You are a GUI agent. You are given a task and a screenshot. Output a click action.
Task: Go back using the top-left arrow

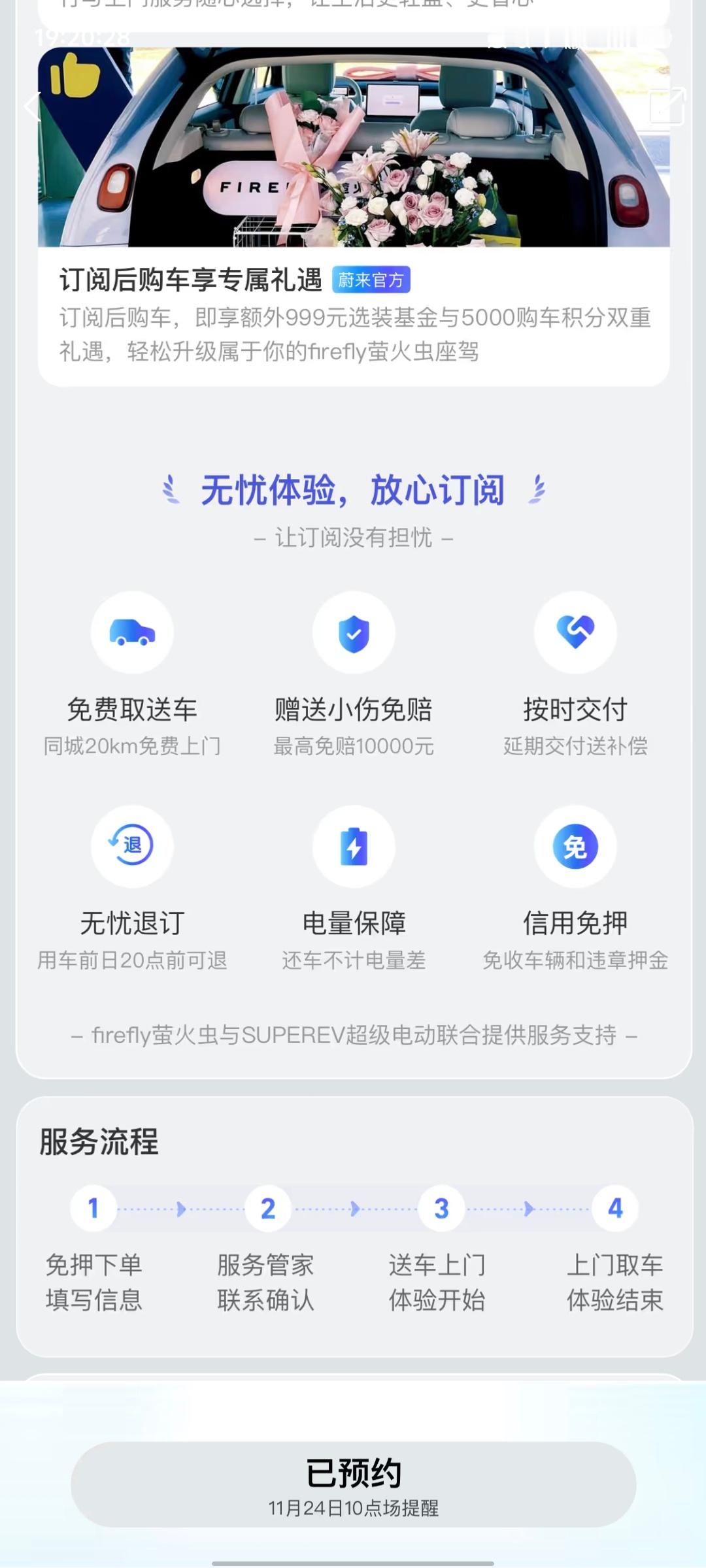[33, 106]
